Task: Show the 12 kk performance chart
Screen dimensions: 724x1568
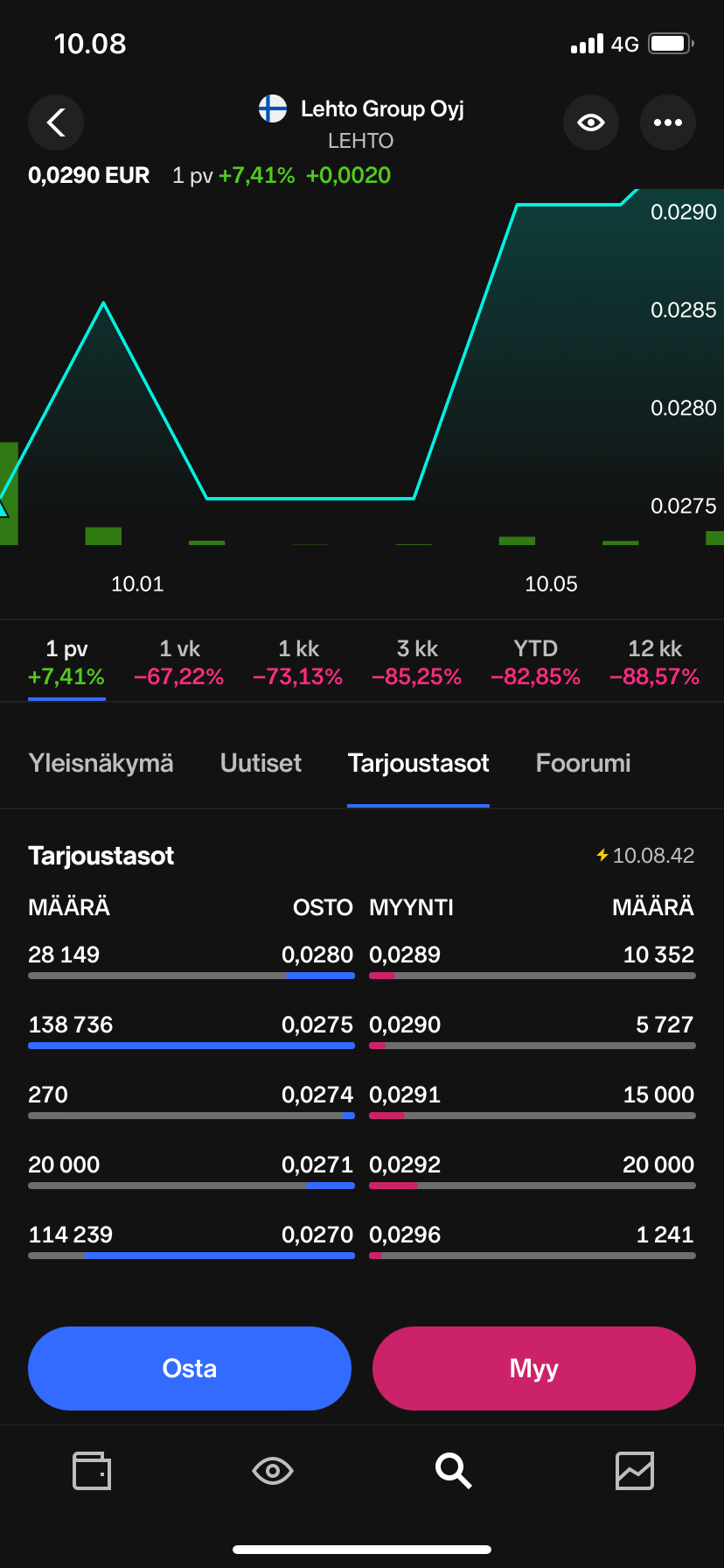Action: pyautogui.click(x=654, y=662)
